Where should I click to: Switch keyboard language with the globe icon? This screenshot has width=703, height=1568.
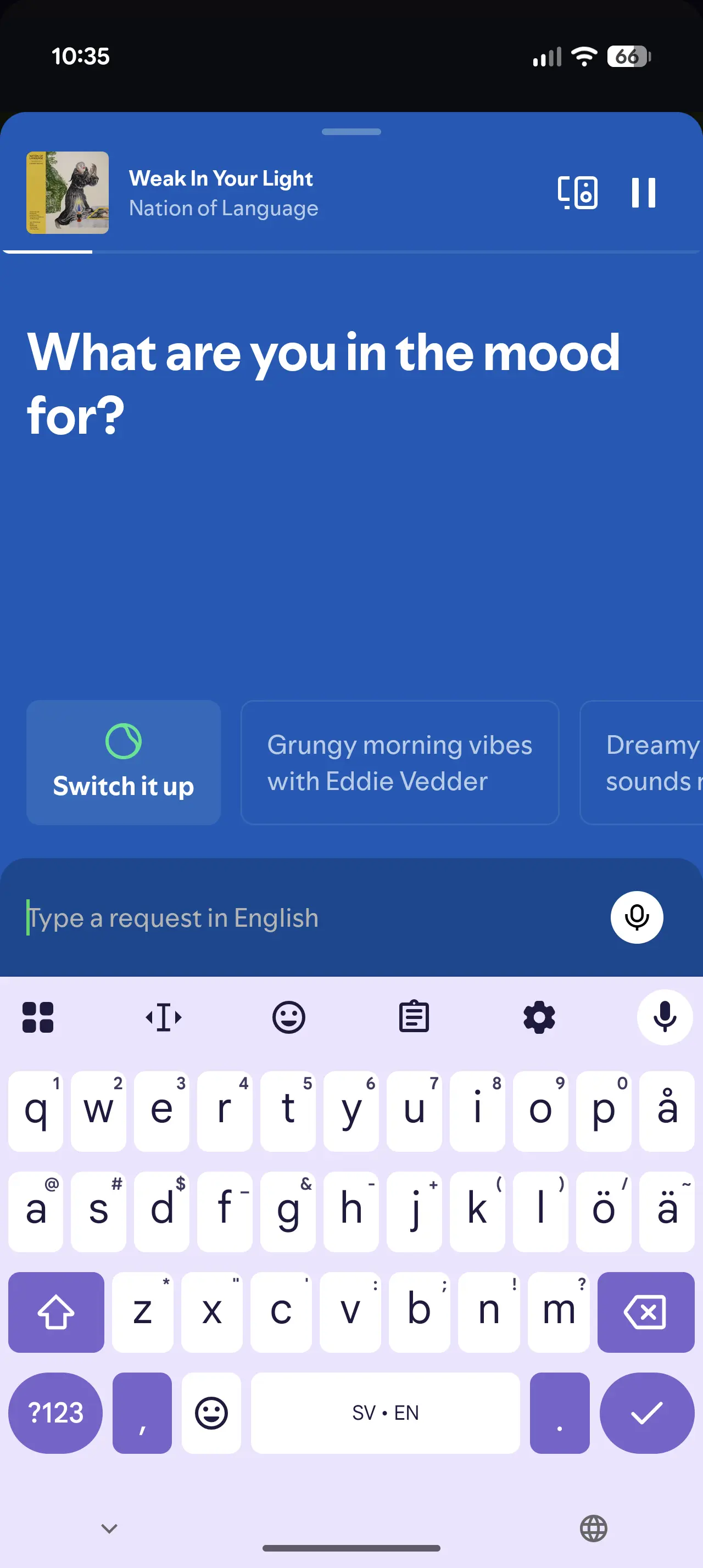click(594, 1528)
